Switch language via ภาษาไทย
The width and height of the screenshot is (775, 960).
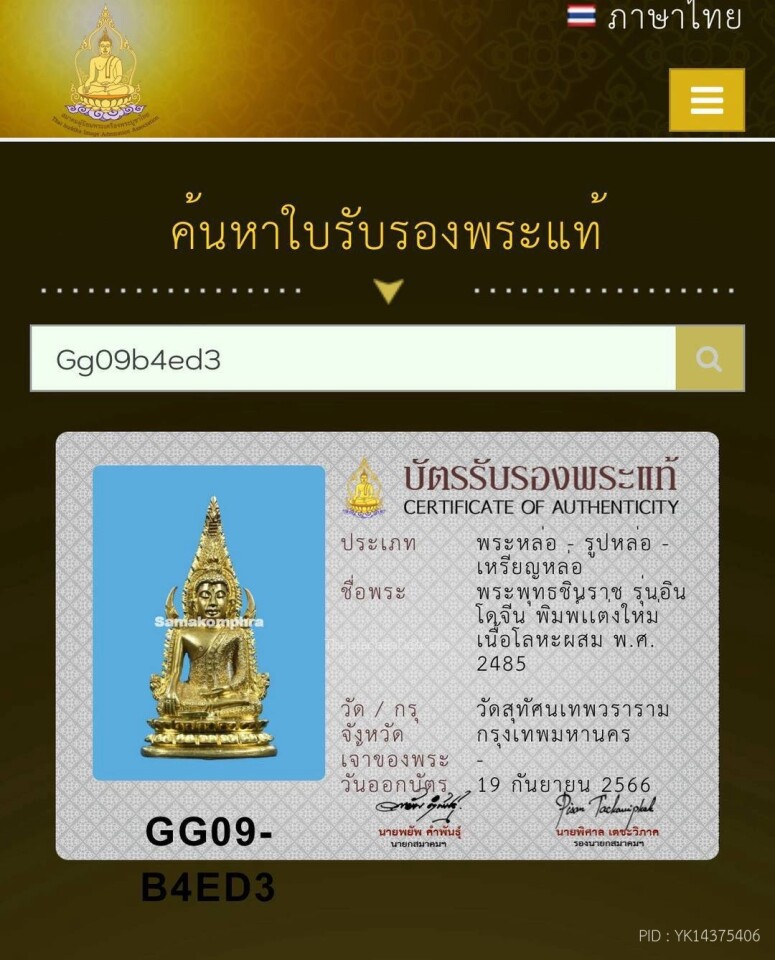click(x=654, y=17)
